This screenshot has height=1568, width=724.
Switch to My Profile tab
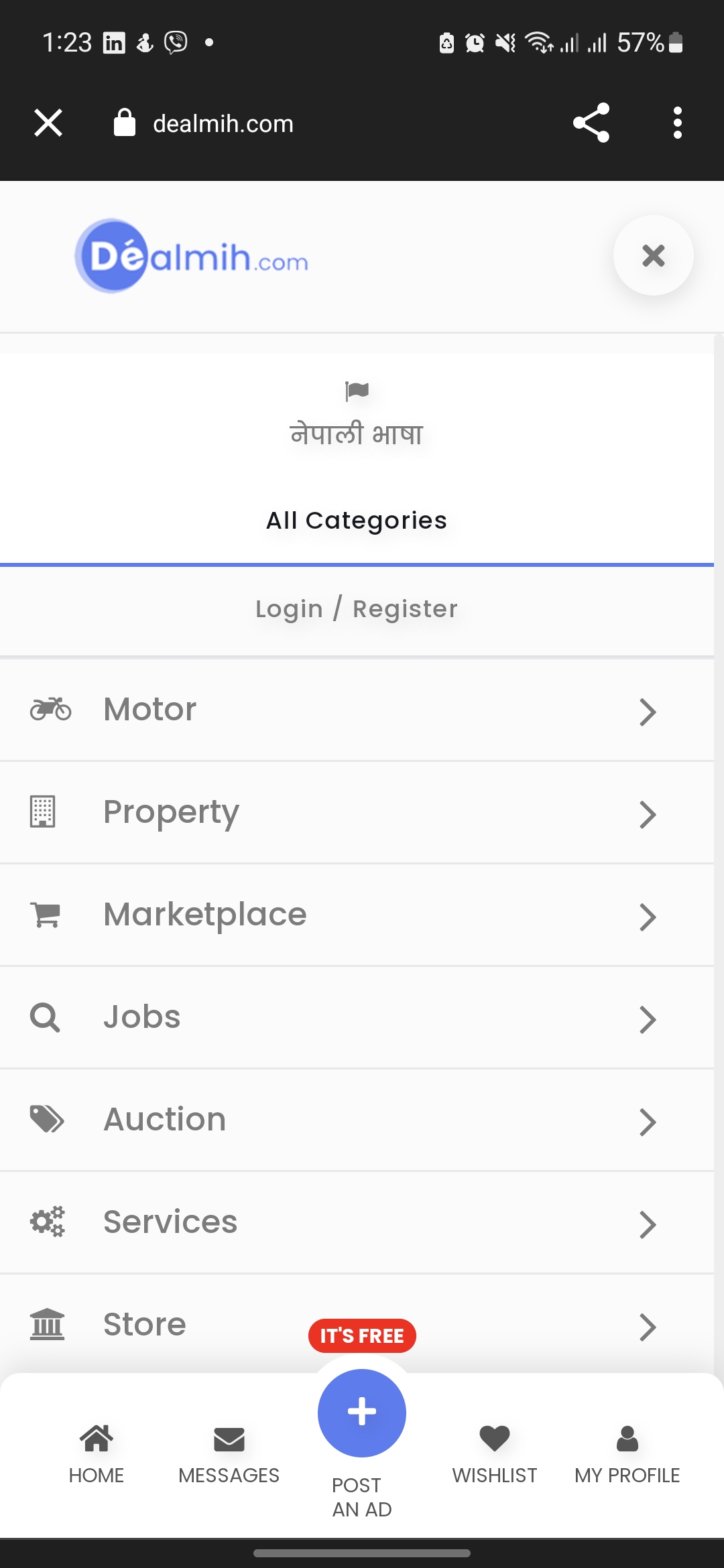[627, 1453]
